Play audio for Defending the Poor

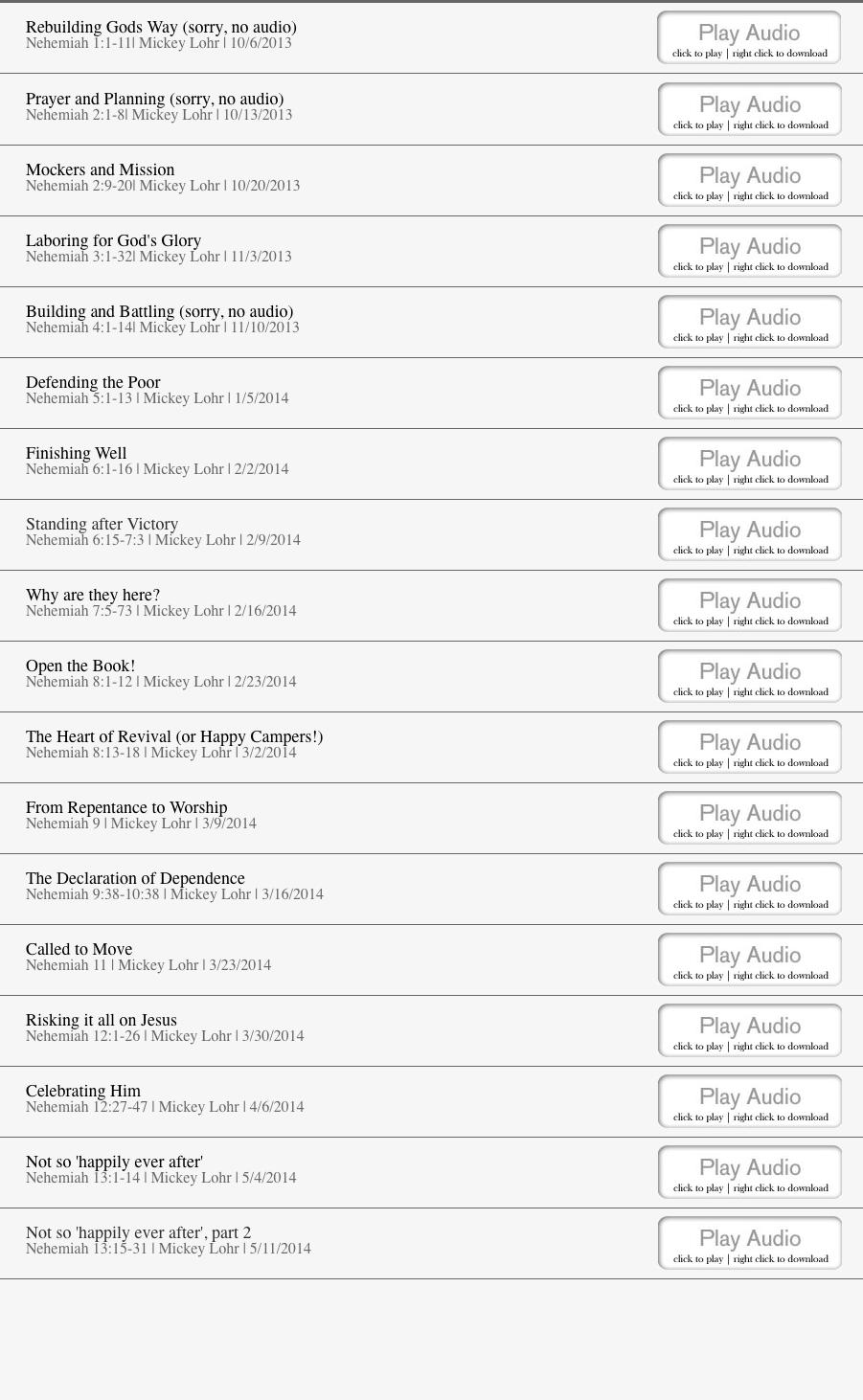click(749, 393)
